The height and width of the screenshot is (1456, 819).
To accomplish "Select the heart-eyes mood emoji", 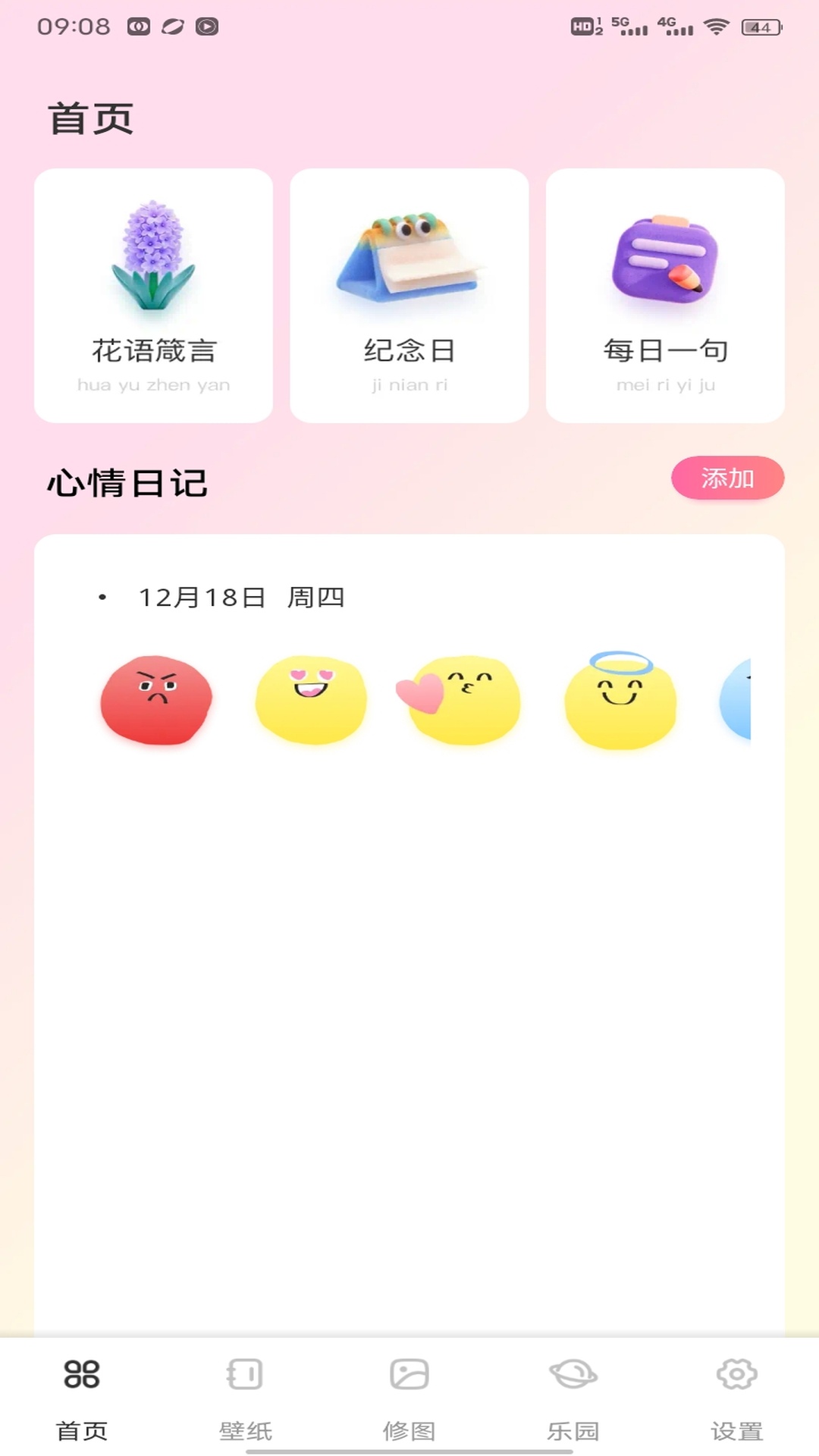I will [x=312, y=698].
